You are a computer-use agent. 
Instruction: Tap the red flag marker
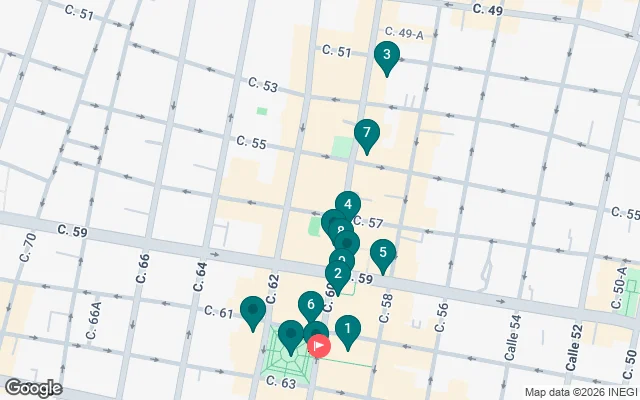(320, 348)
